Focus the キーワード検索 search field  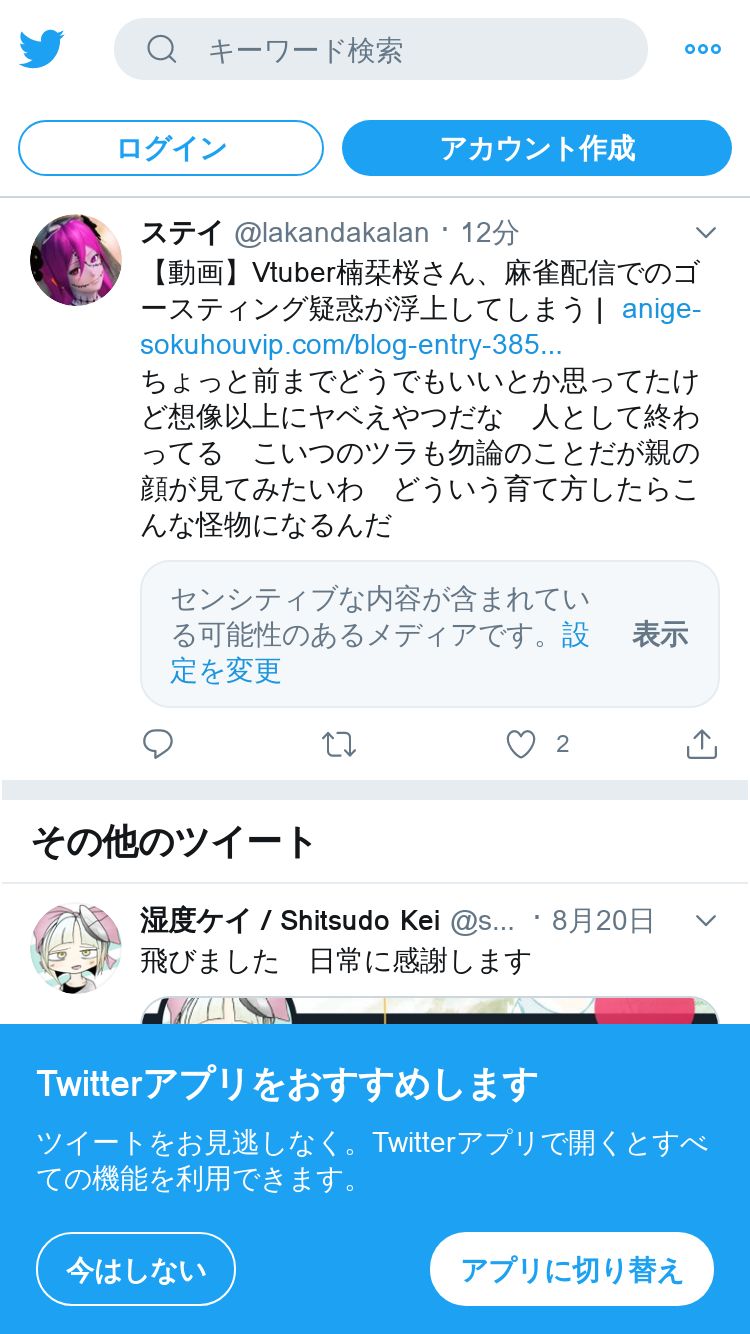380,50
